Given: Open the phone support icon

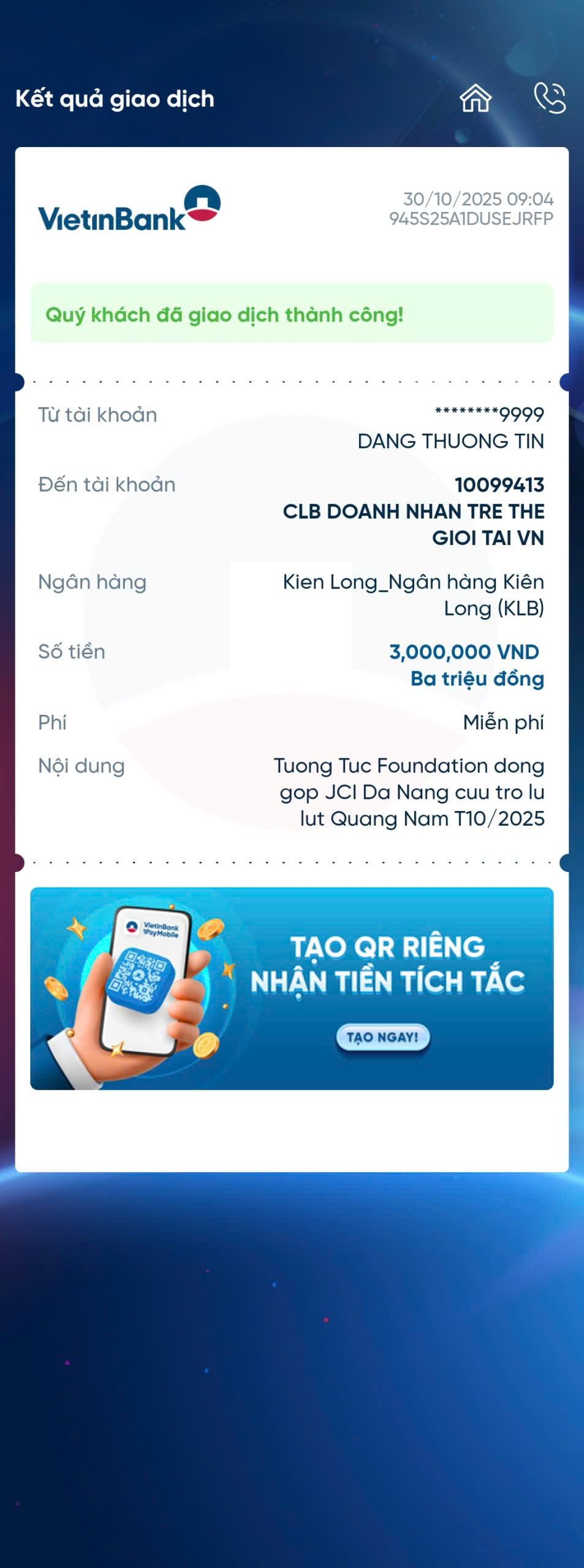Looking at the screenshot, I should point(550,98).
